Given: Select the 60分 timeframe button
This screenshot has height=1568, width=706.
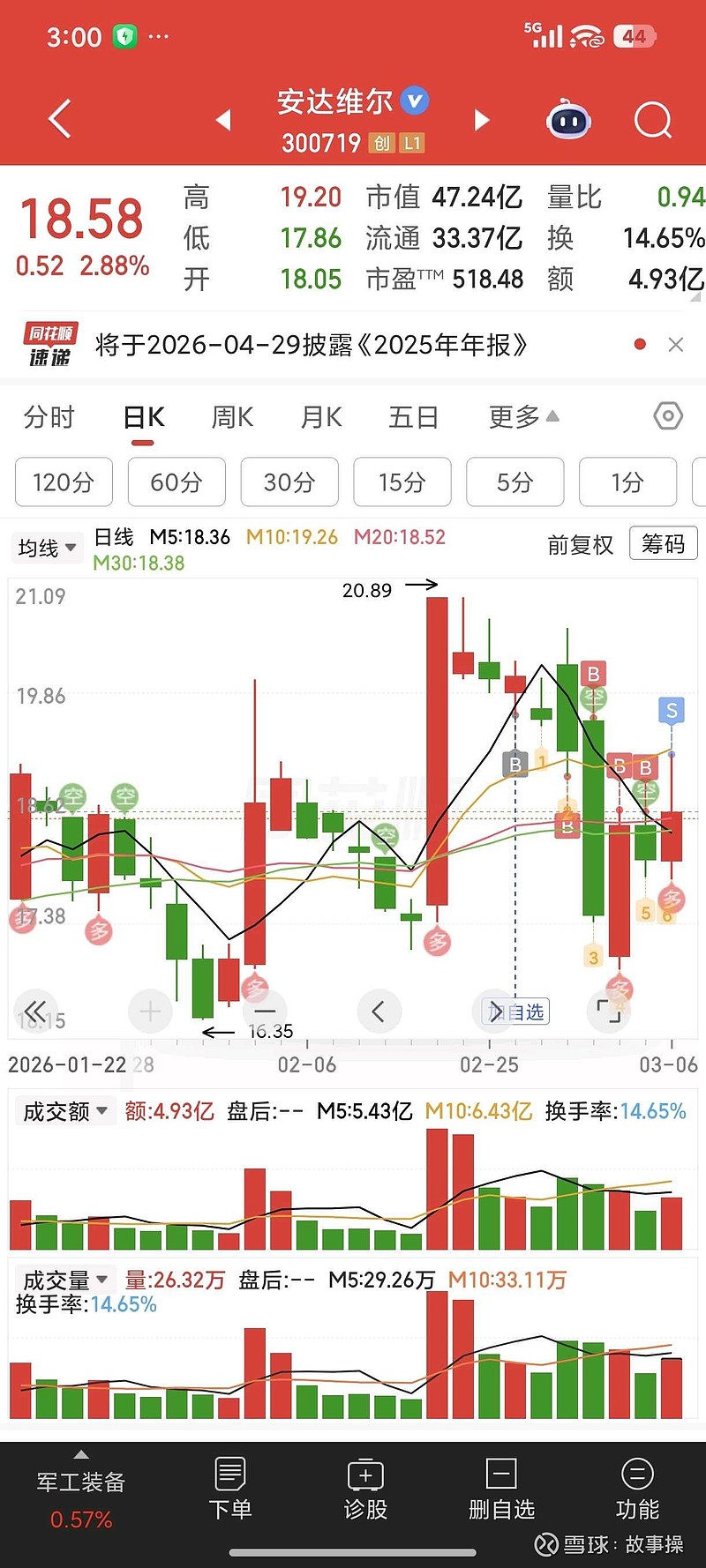Looking at the screenshot, I should tap(176, 482).
